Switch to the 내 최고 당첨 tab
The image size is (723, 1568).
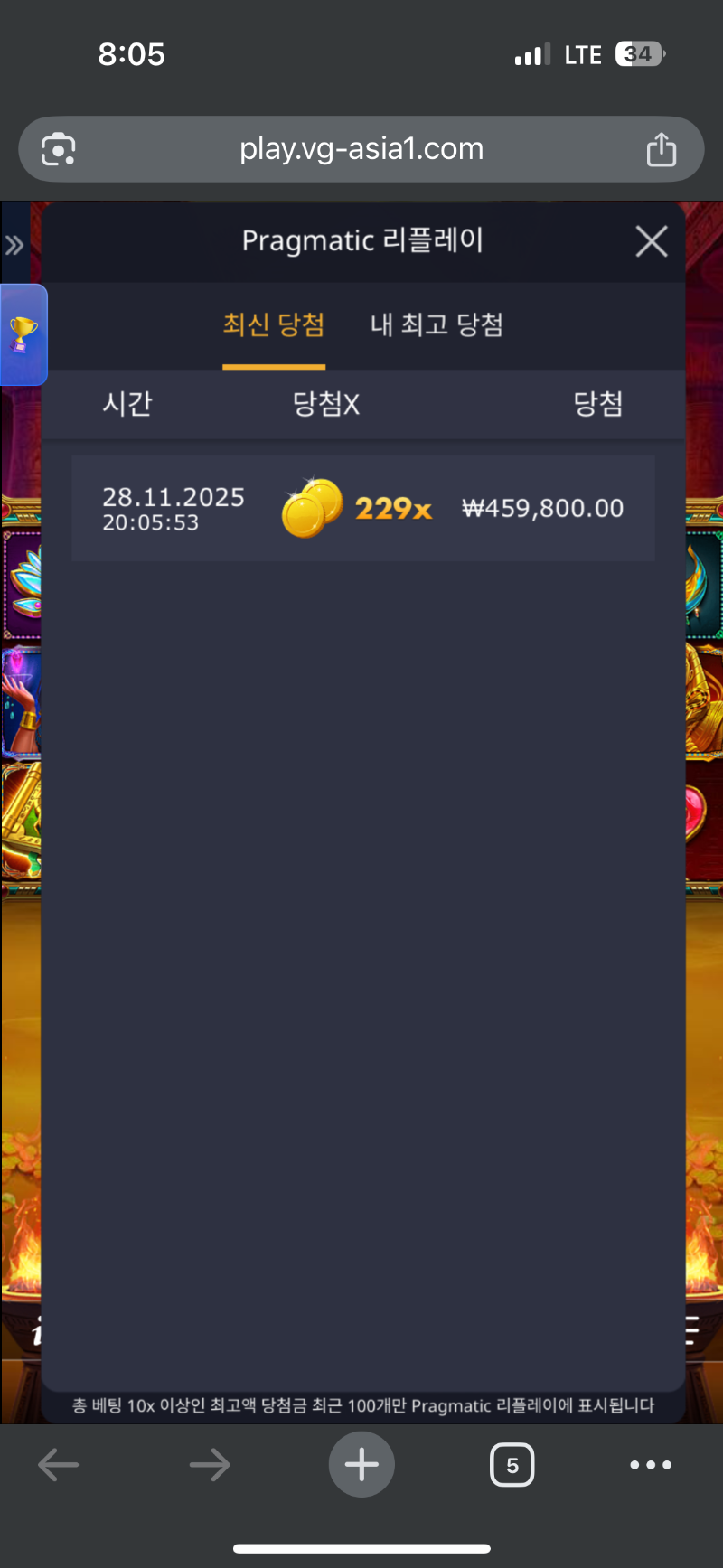(437, 324)
